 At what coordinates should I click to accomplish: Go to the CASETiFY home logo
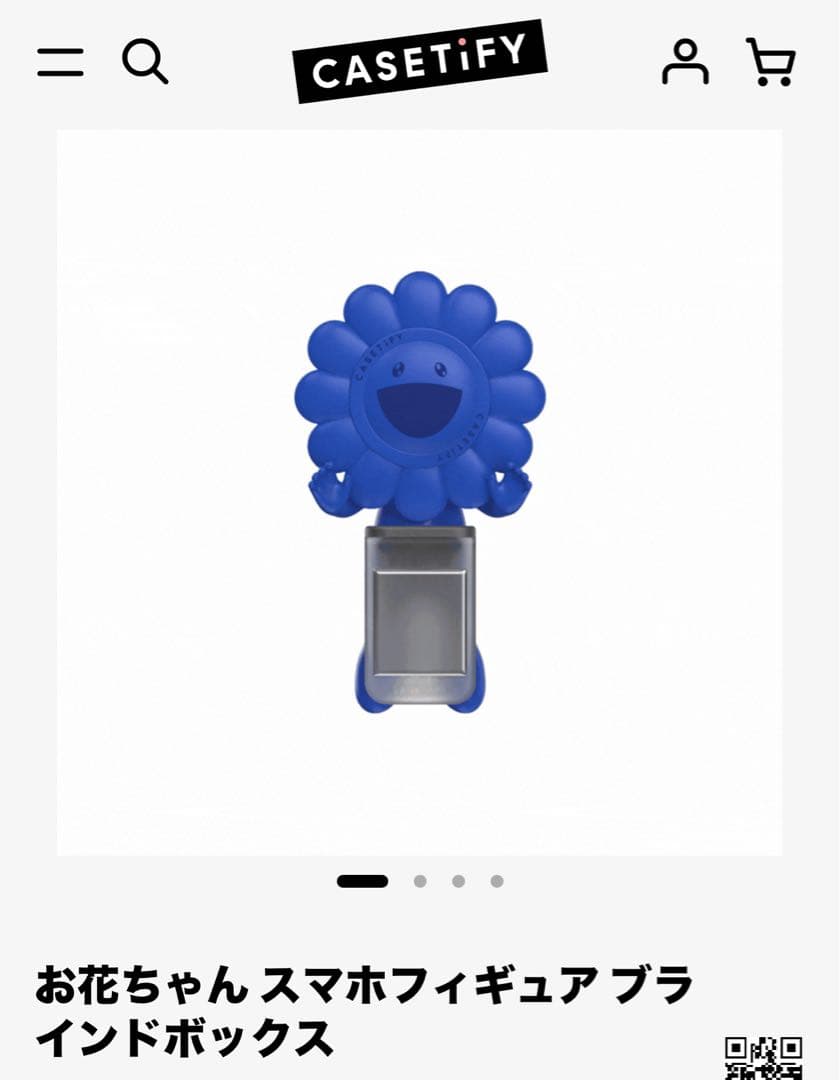(419, 61)
